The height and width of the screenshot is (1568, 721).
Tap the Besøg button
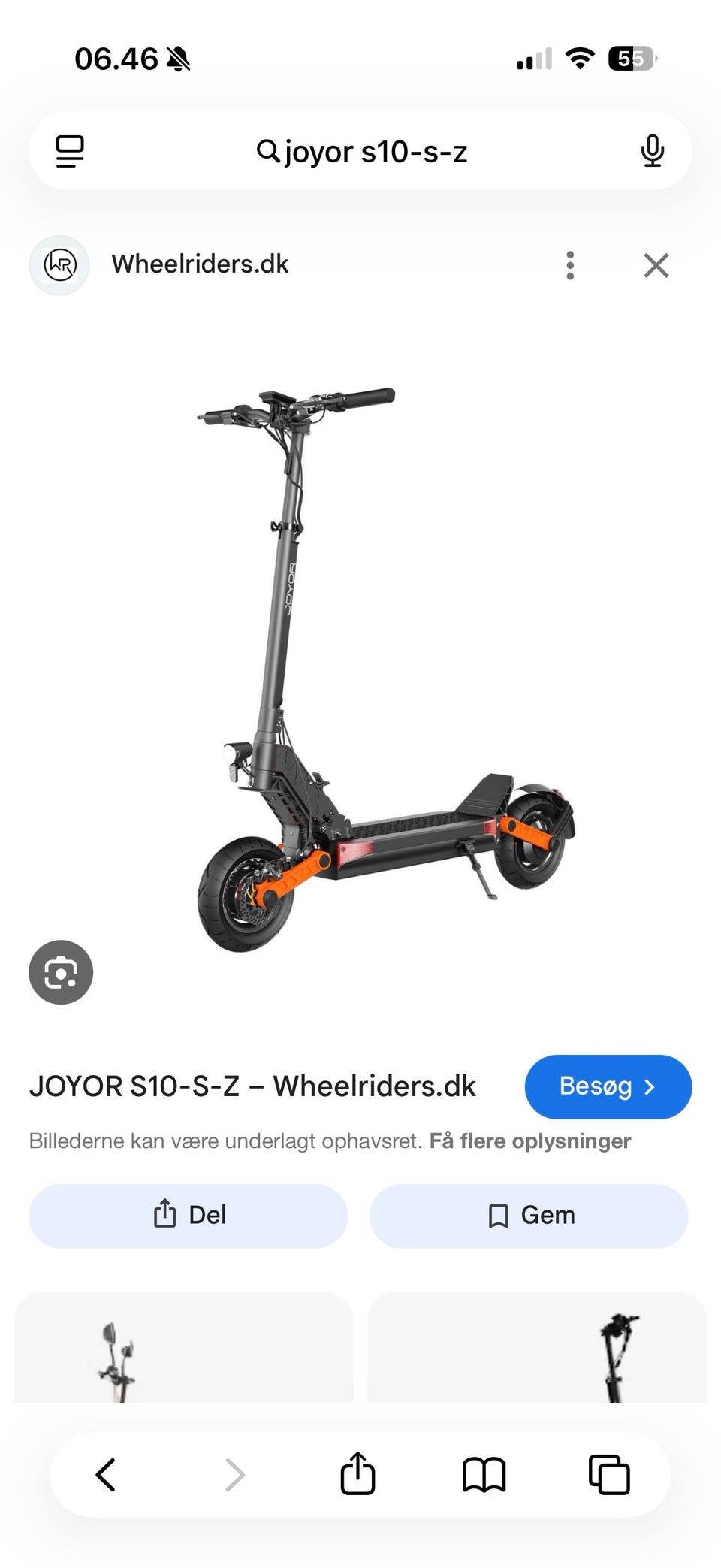(x=608, y=1086)
